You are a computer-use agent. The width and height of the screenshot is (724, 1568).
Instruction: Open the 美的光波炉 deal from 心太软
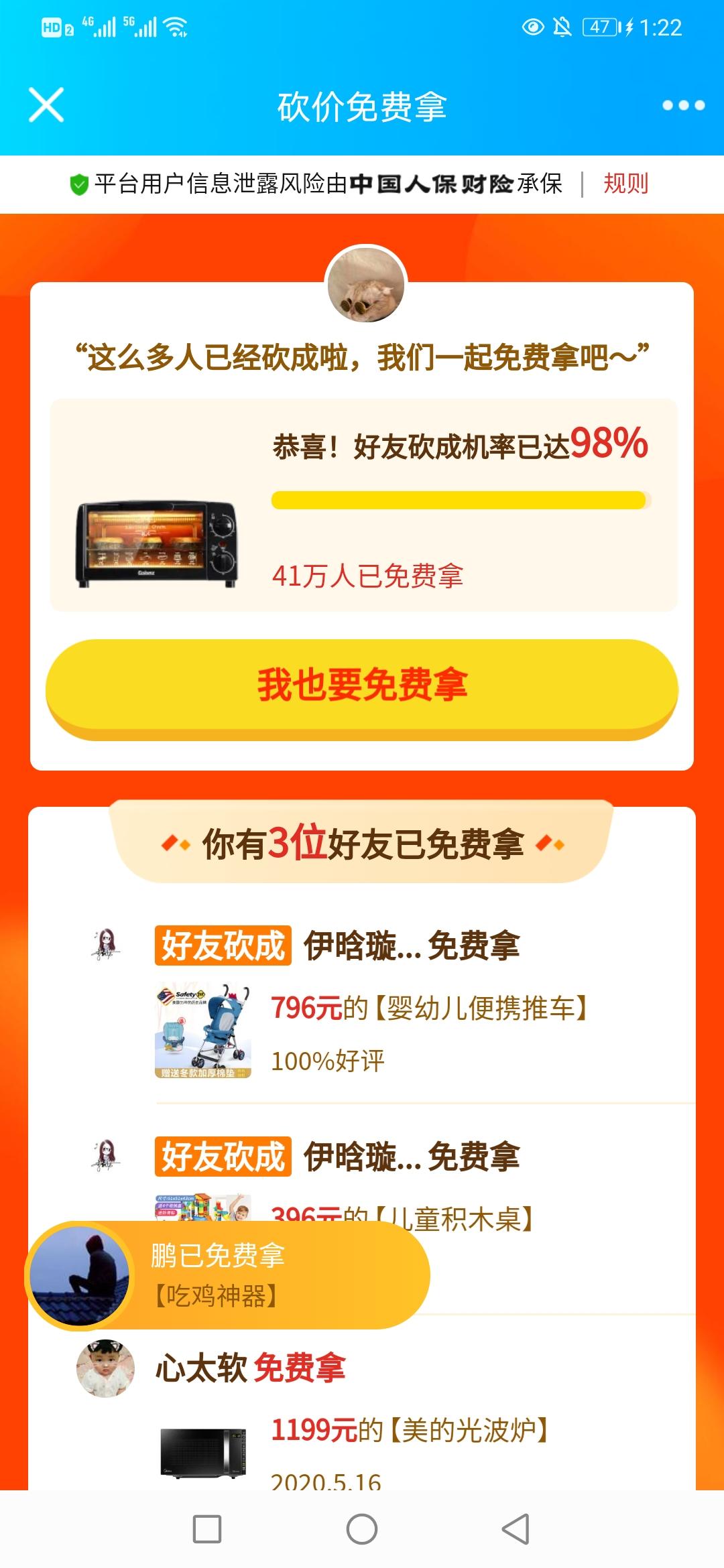tap(409, 1430)
